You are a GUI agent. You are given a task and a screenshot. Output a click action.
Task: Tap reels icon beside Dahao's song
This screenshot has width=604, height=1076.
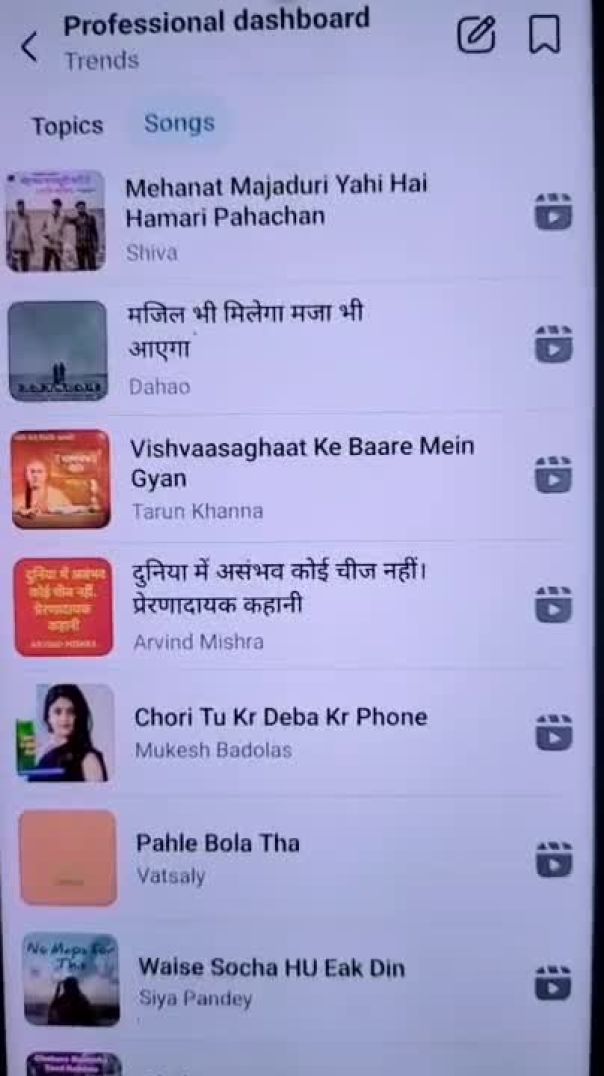click(553, 344)
